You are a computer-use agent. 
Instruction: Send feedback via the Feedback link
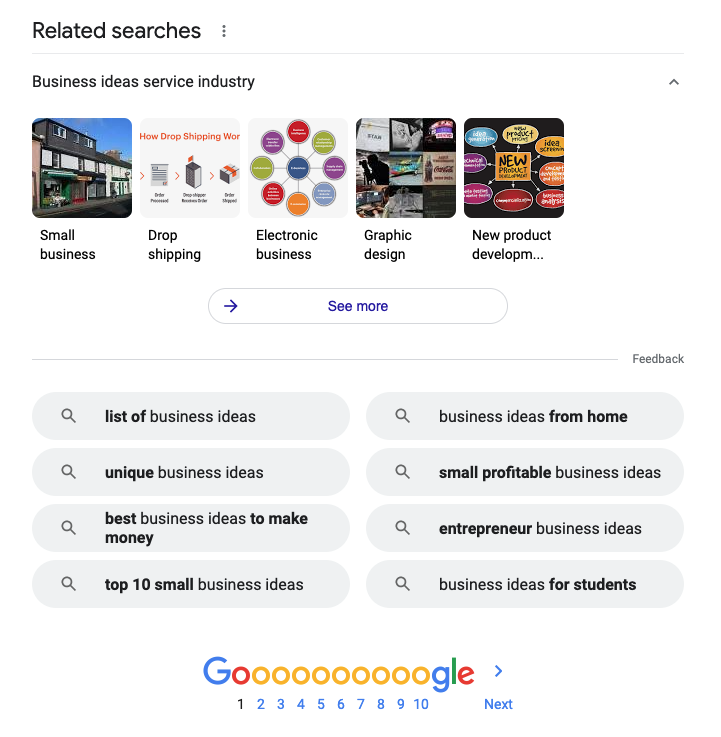click(x=658, y=359)
